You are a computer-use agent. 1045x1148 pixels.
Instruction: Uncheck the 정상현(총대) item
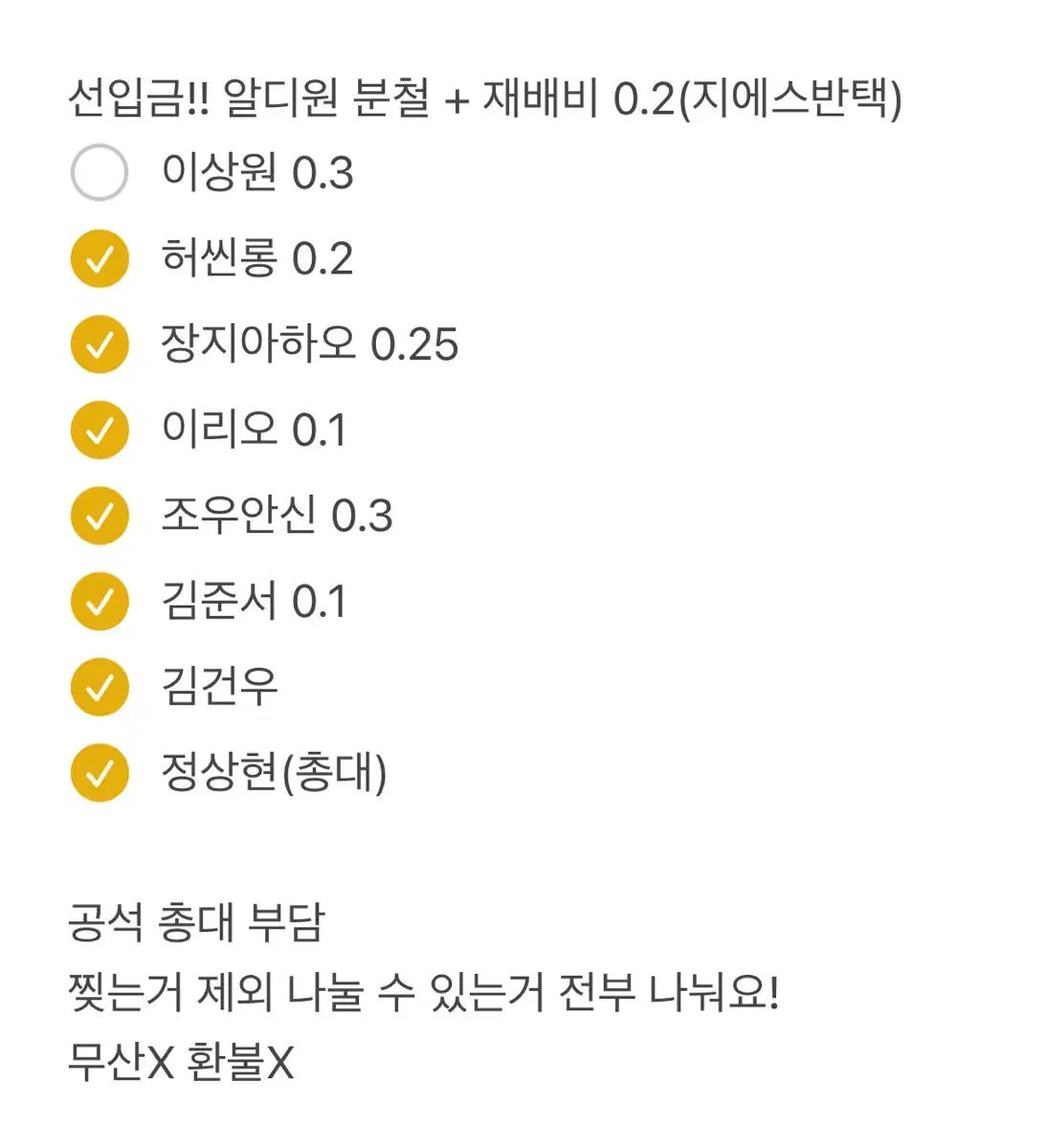(99, 771)
